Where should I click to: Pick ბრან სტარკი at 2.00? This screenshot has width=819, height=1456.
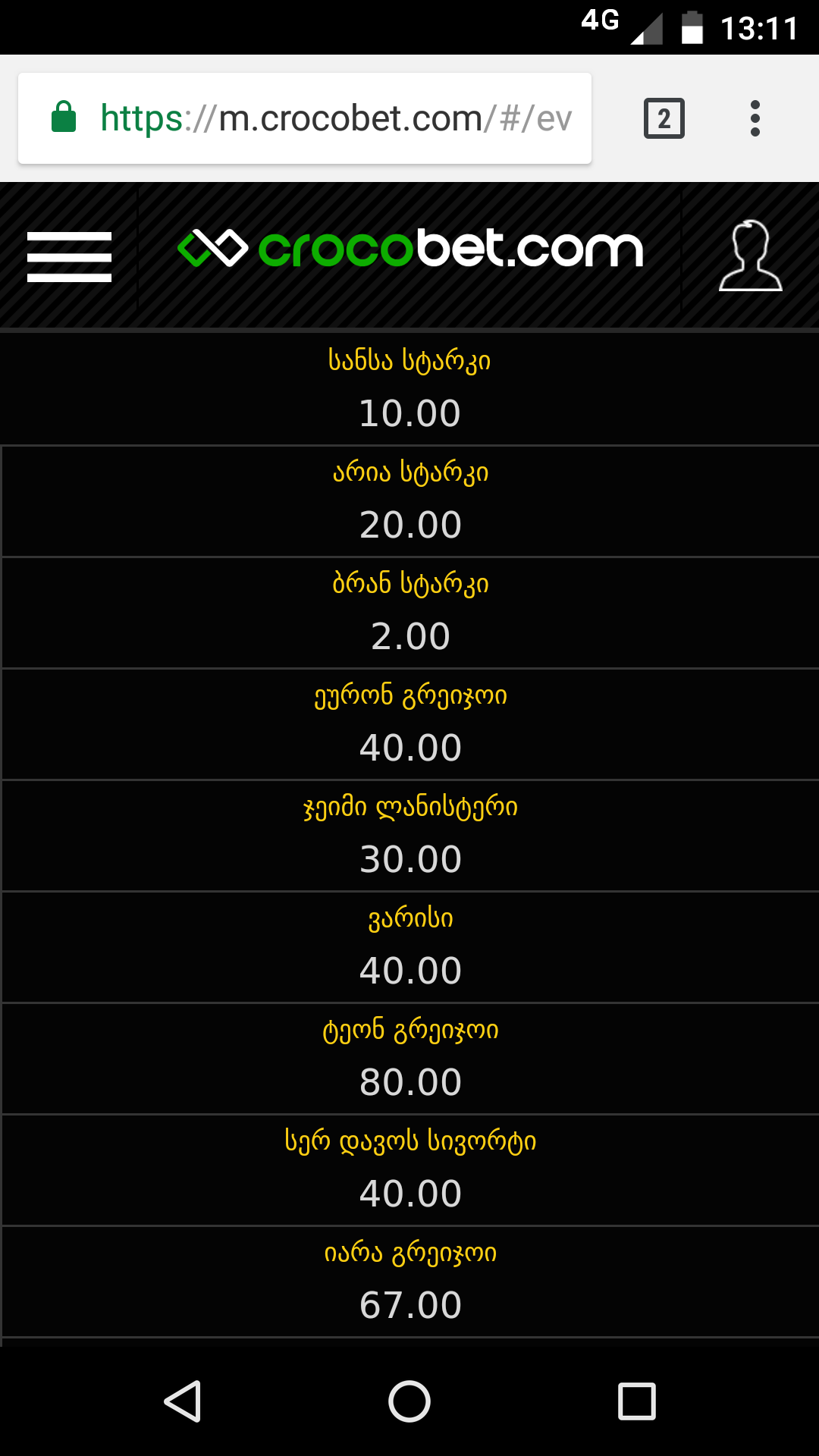409,613
